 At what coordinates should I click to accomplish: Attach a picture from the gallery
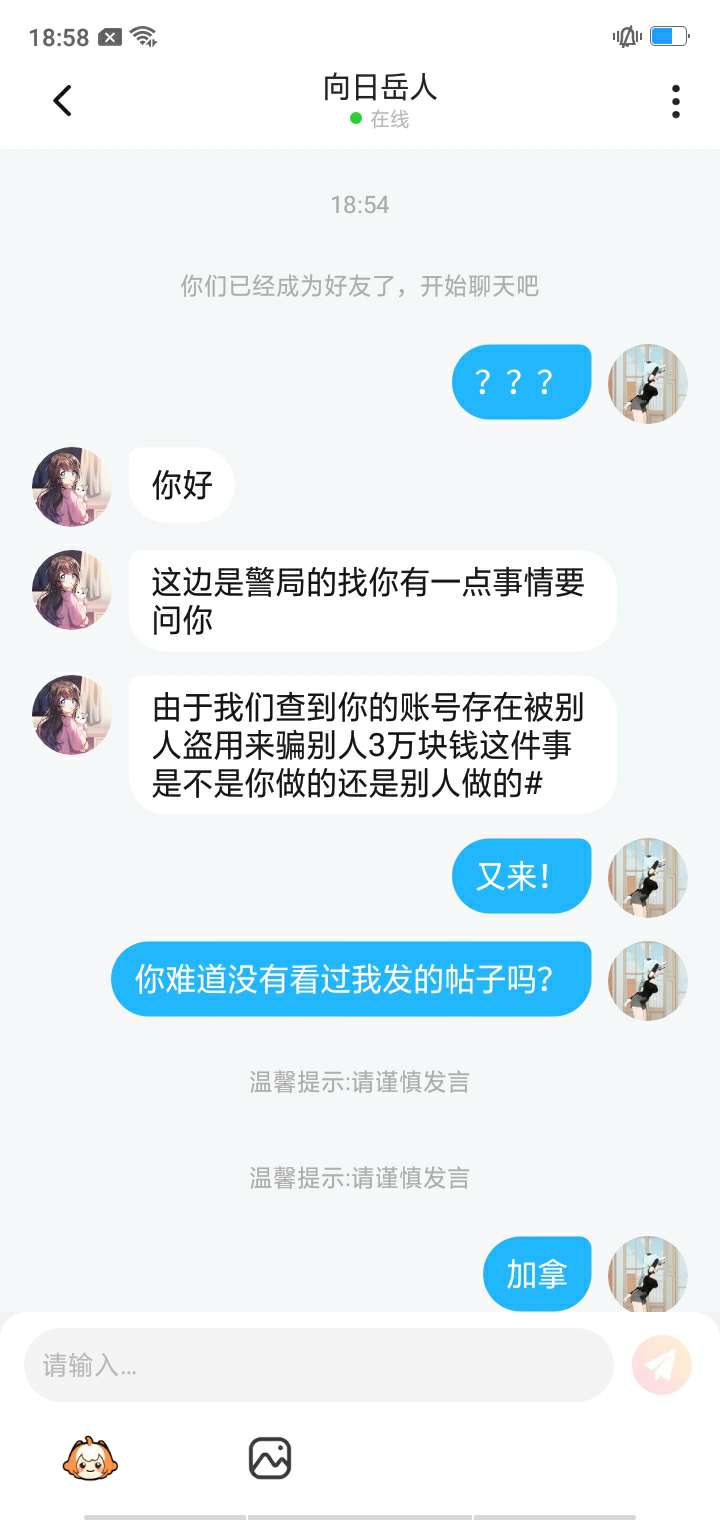(269, 1459)
